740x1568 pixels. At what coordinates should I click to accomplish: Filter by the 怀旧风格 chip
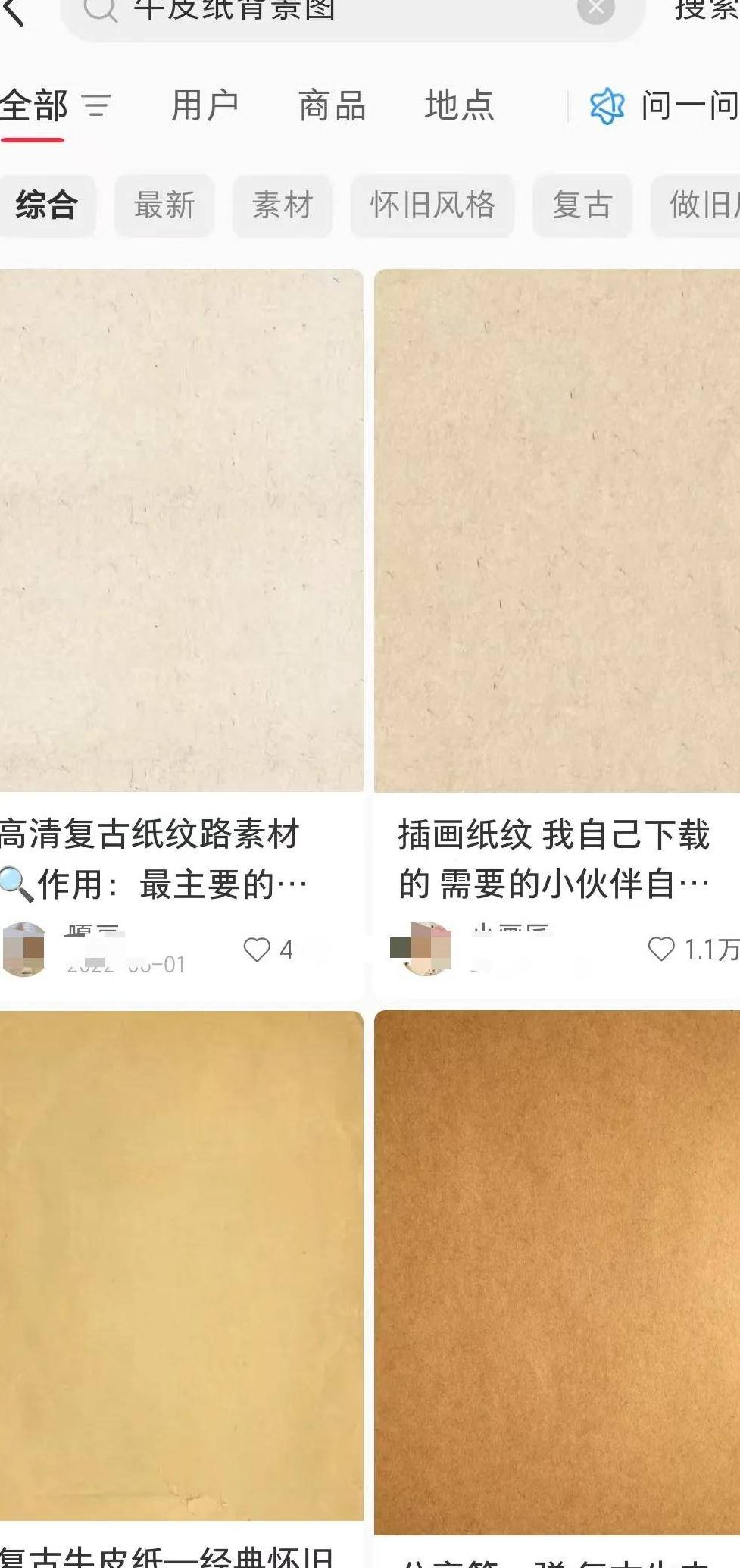click(432, 205)
